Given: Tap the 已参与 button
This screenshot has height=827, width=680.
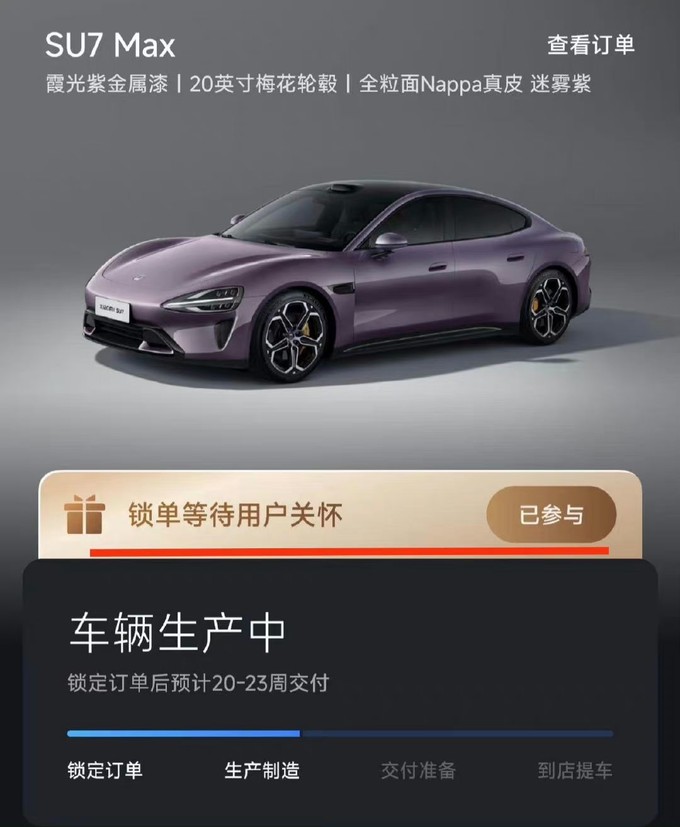Looking at the screenshot, I should [x=551, y=515].
